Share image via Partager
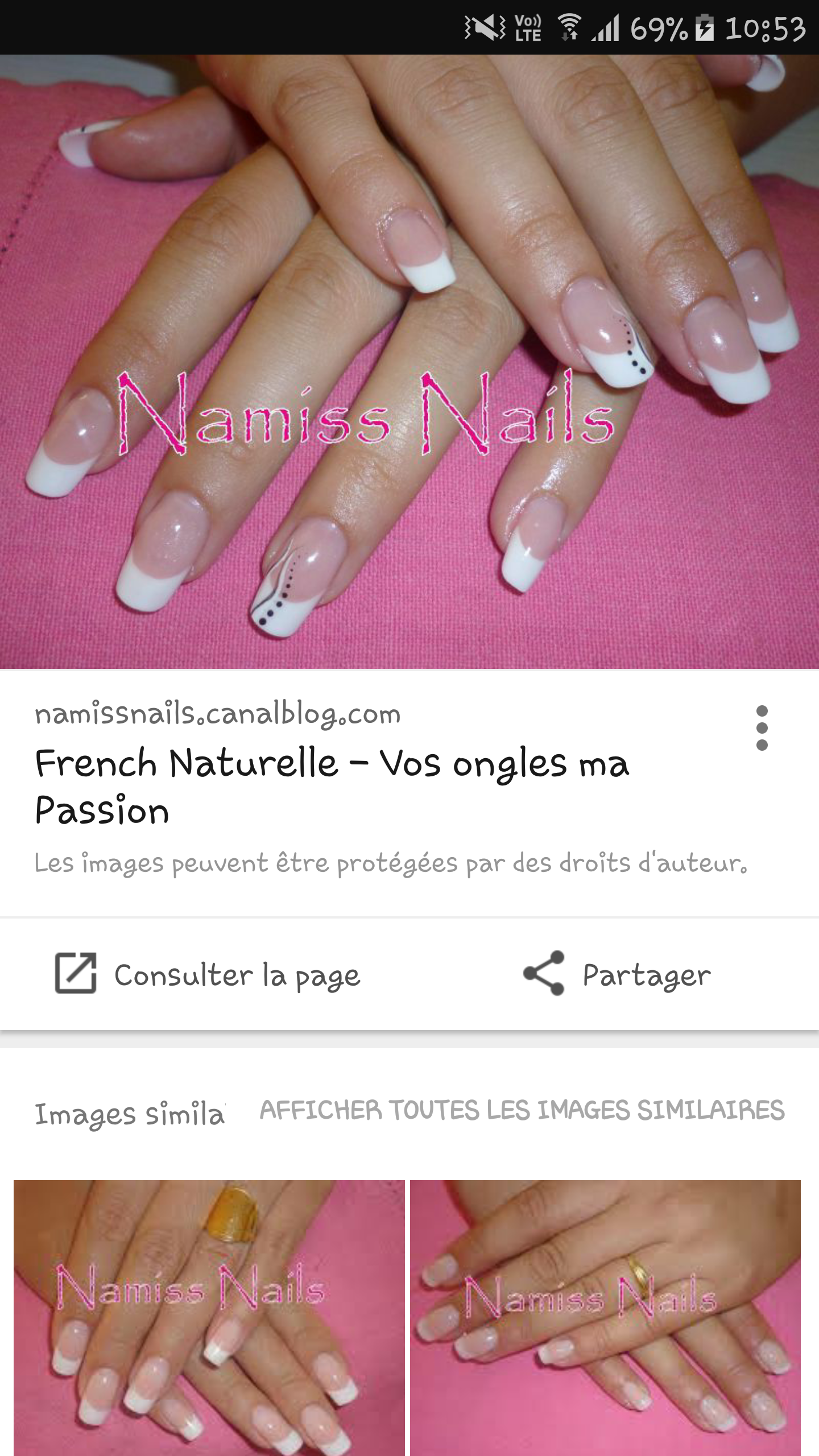The height and width of the screenshot is (1456, 819). [x=618, y=974]
